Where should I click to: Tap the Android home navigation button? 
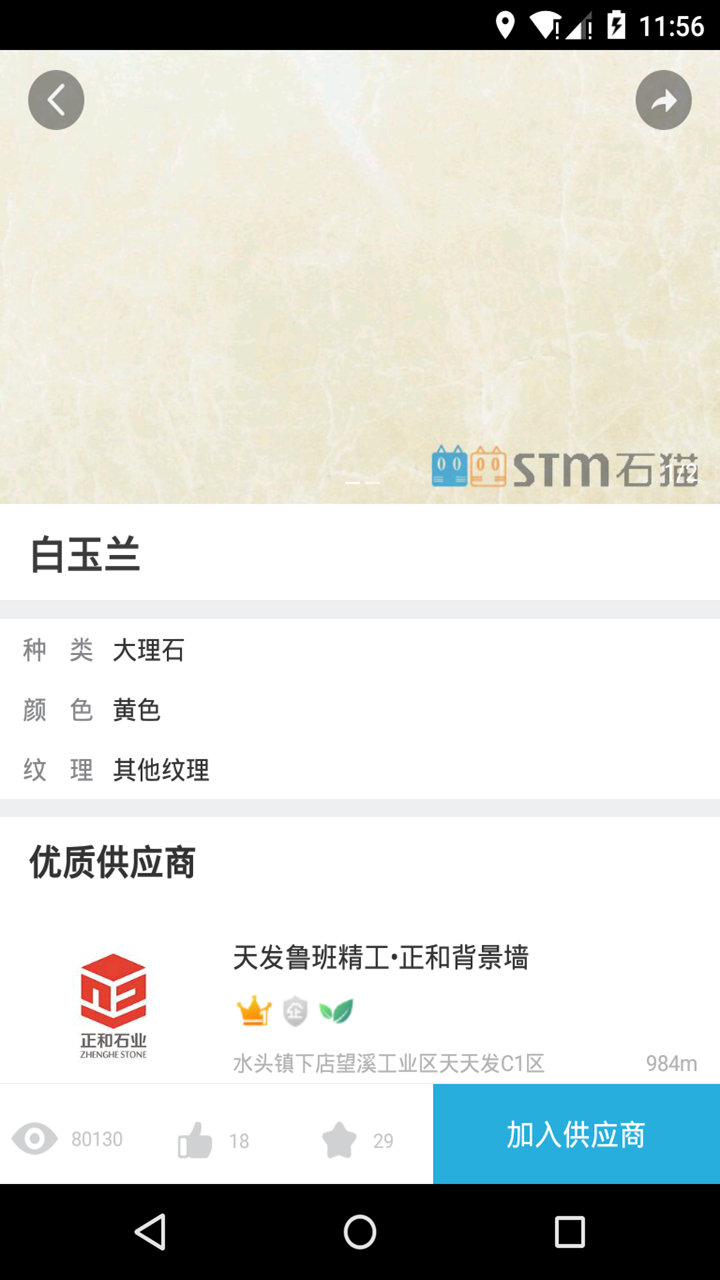pos(360,1232)
